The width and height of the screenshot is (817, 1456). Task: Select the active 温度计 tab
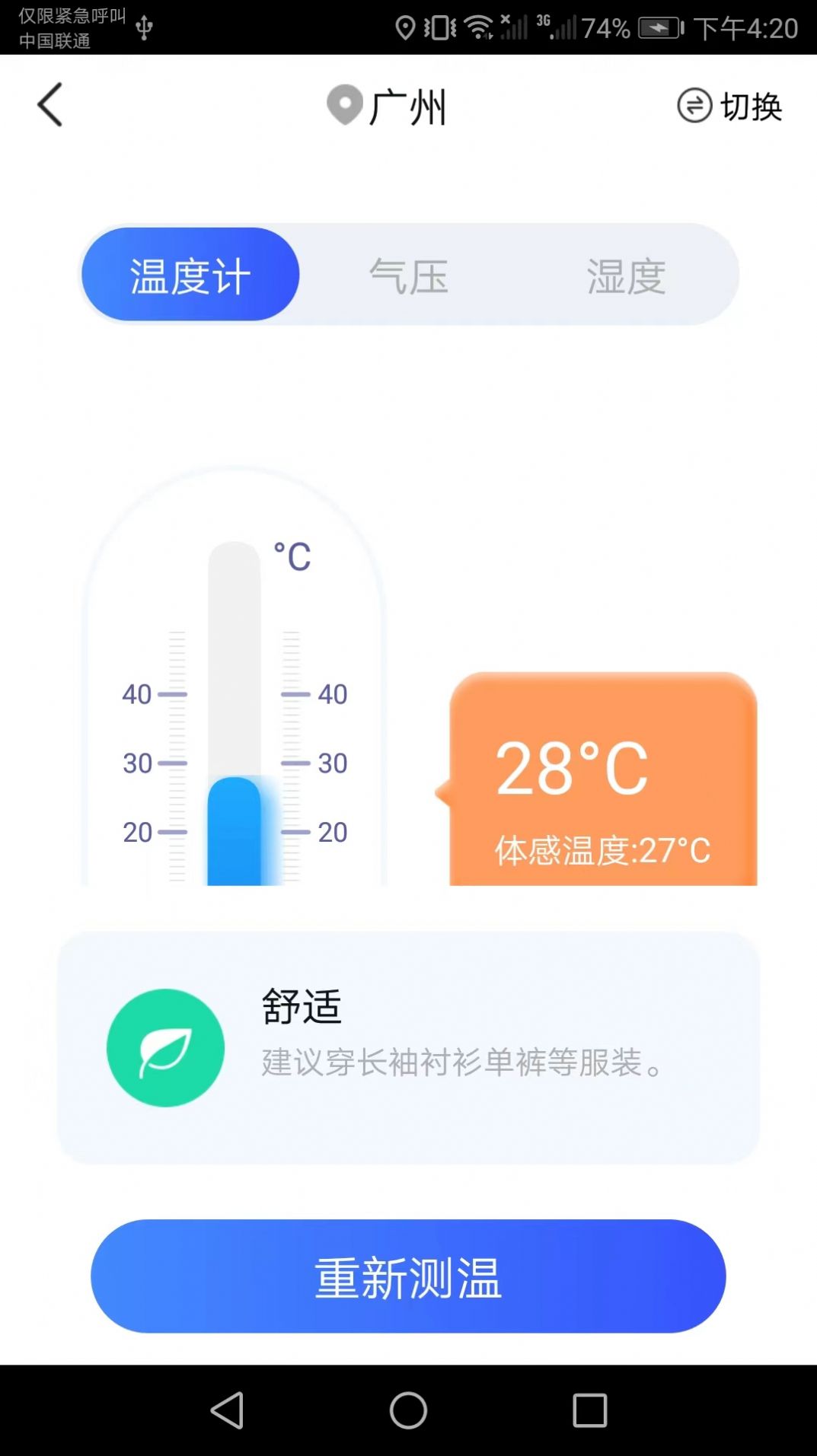click(x=189, y=274)
